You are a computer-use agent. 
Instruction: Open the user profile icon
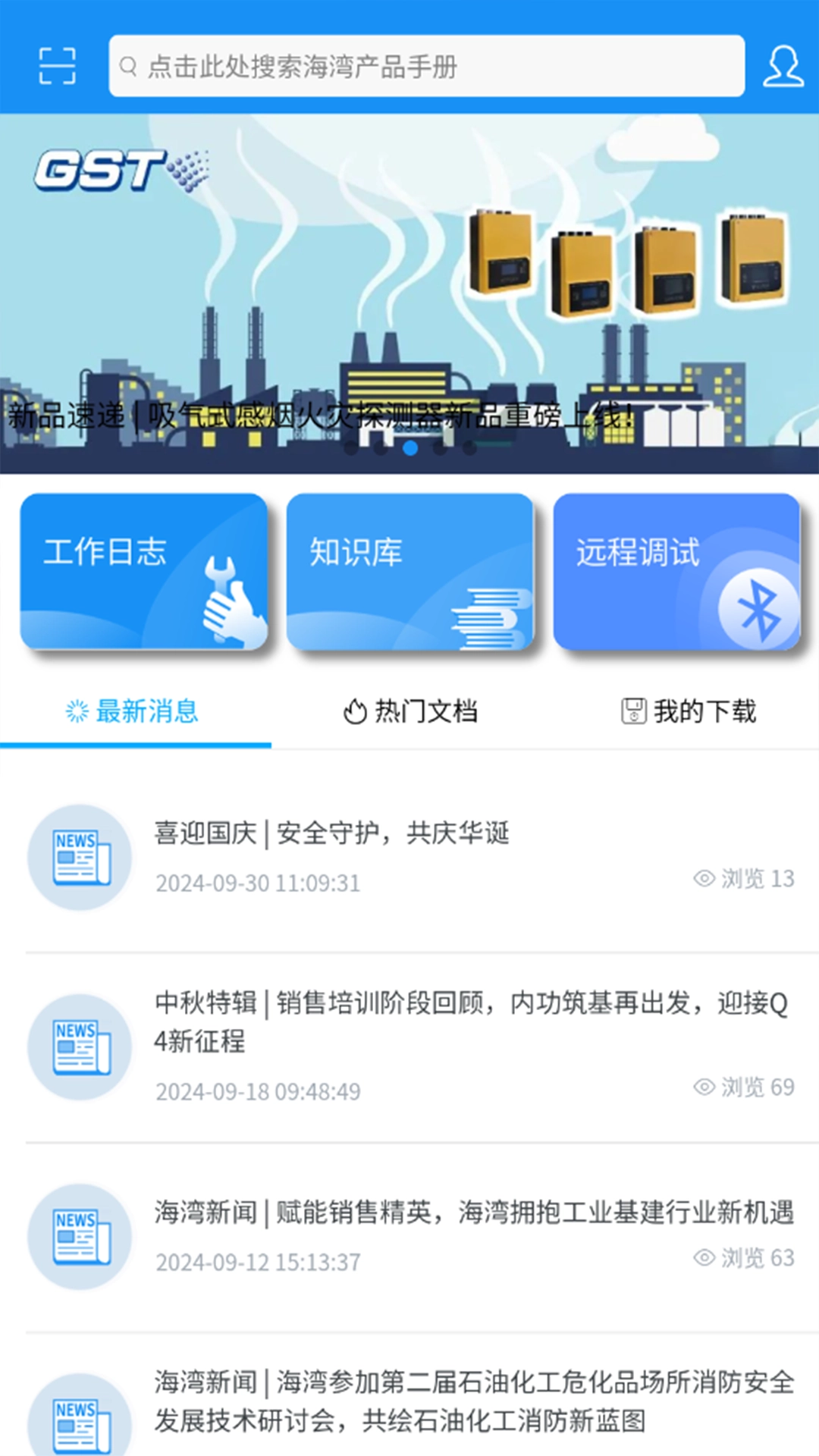point(783,66)
